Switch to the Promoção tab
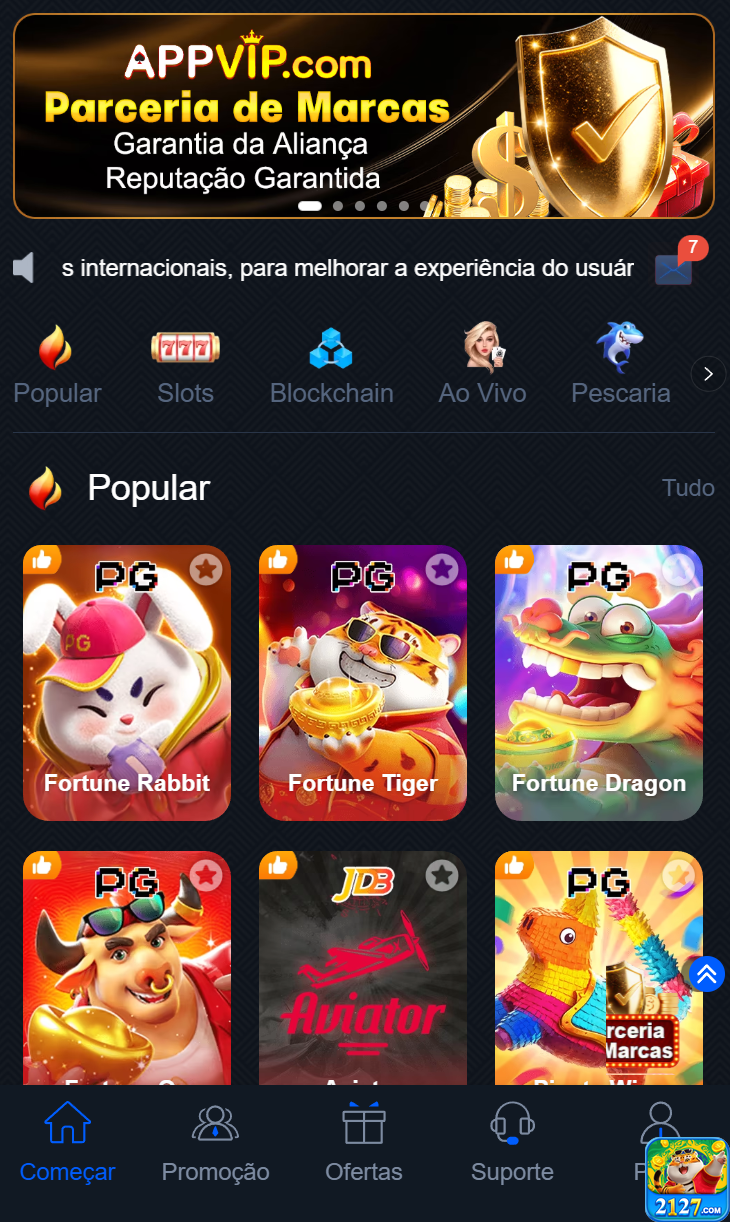This screenshot has width=730, height=1222. pos(215,1140)
